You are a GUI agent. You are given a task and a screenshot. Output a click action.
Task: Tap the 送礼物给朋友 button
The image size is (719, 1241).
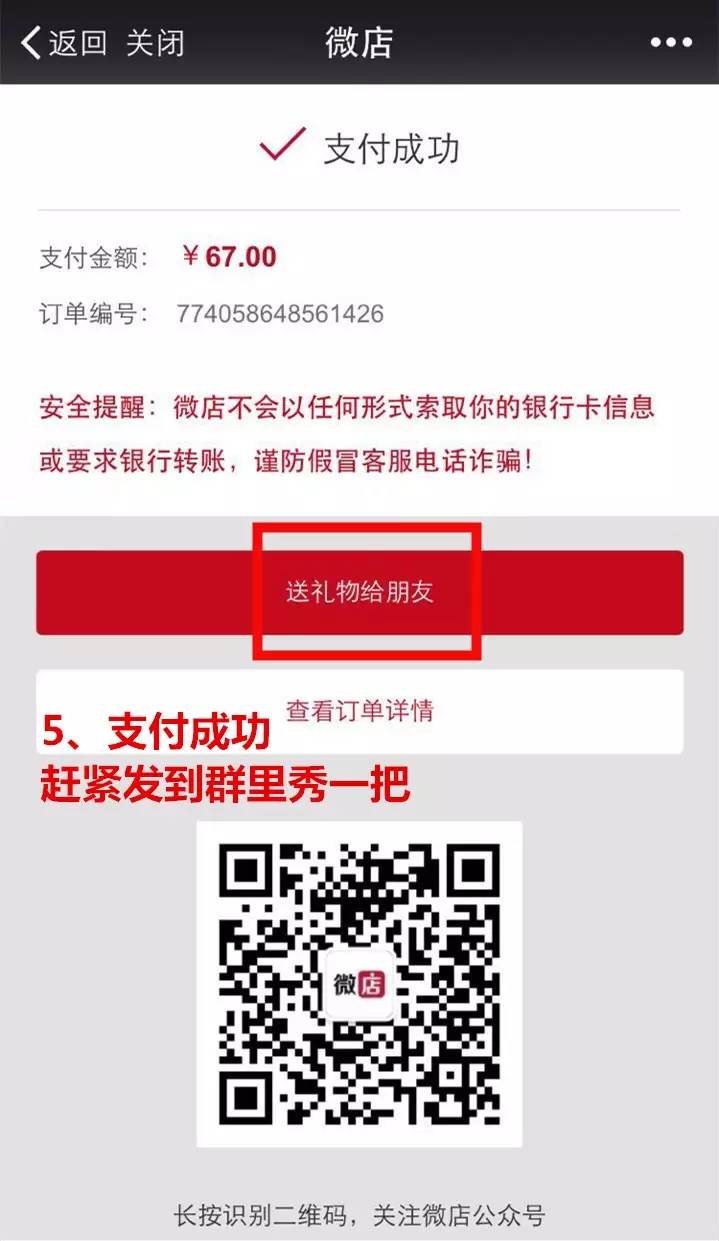pyautogui.click(x=360, y=592)
